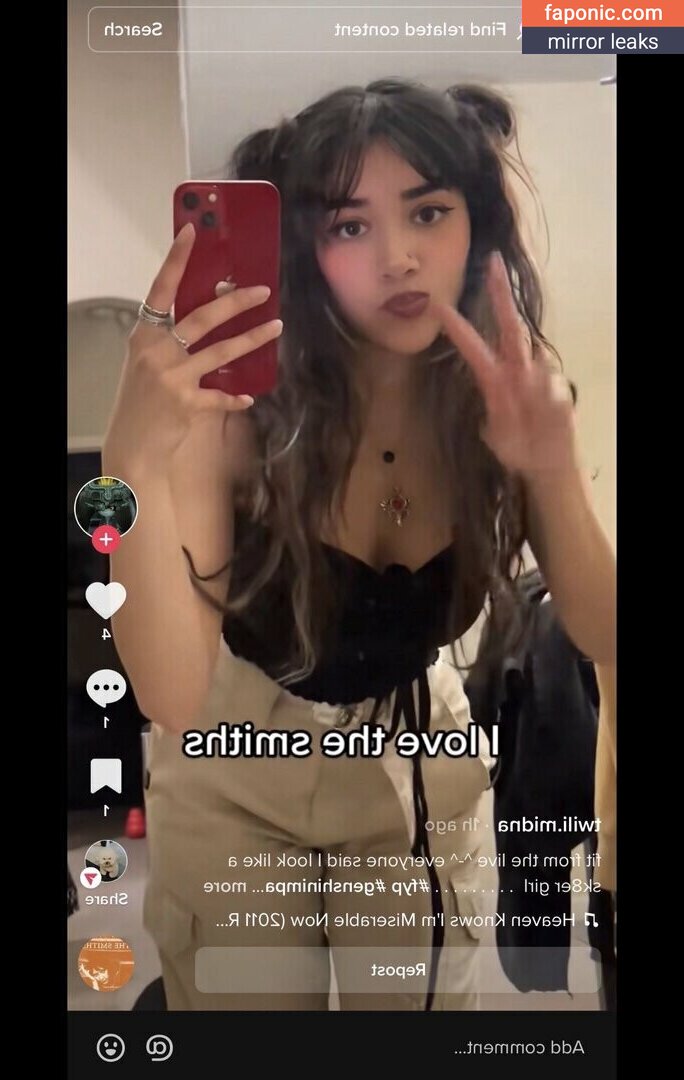684x1080 pixels.
Task: Tap the @ mention icon in comment bar
Action: [x=159, y=1047]
